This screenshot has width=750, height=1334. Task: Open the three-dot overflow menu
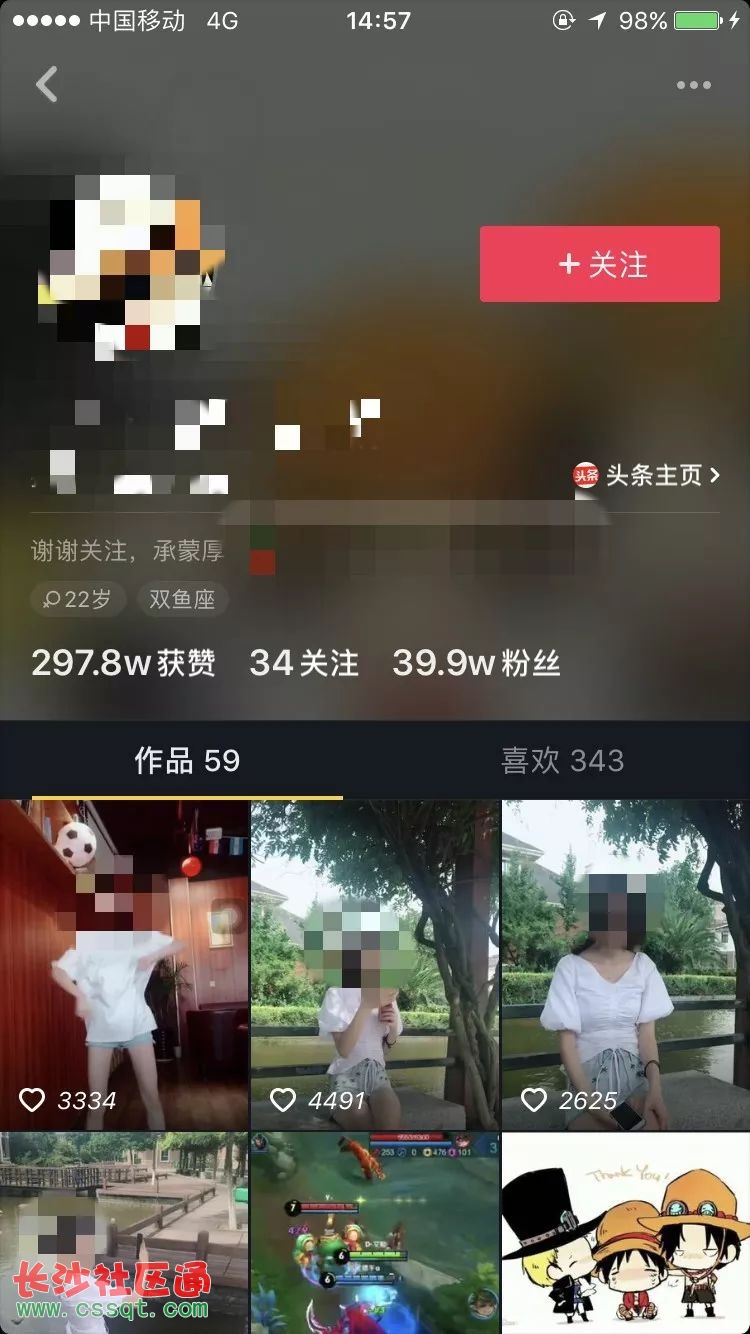(x=693, y=86)
